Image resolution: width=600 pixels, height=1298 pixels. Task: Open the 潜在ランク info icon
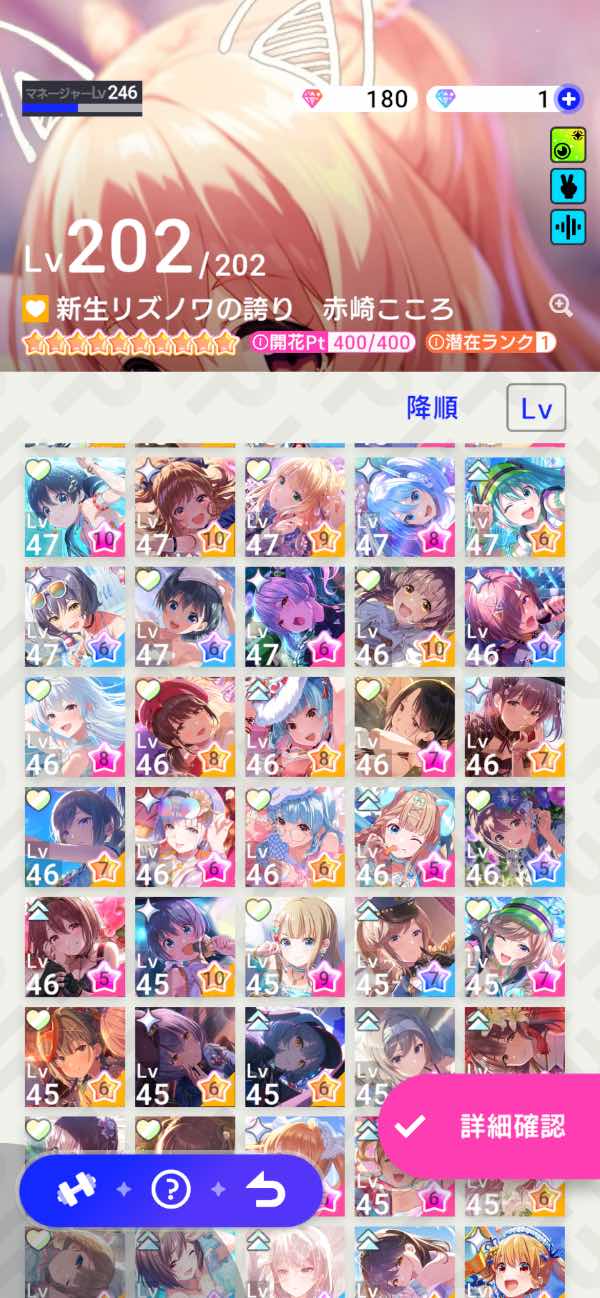click(436, 343)
